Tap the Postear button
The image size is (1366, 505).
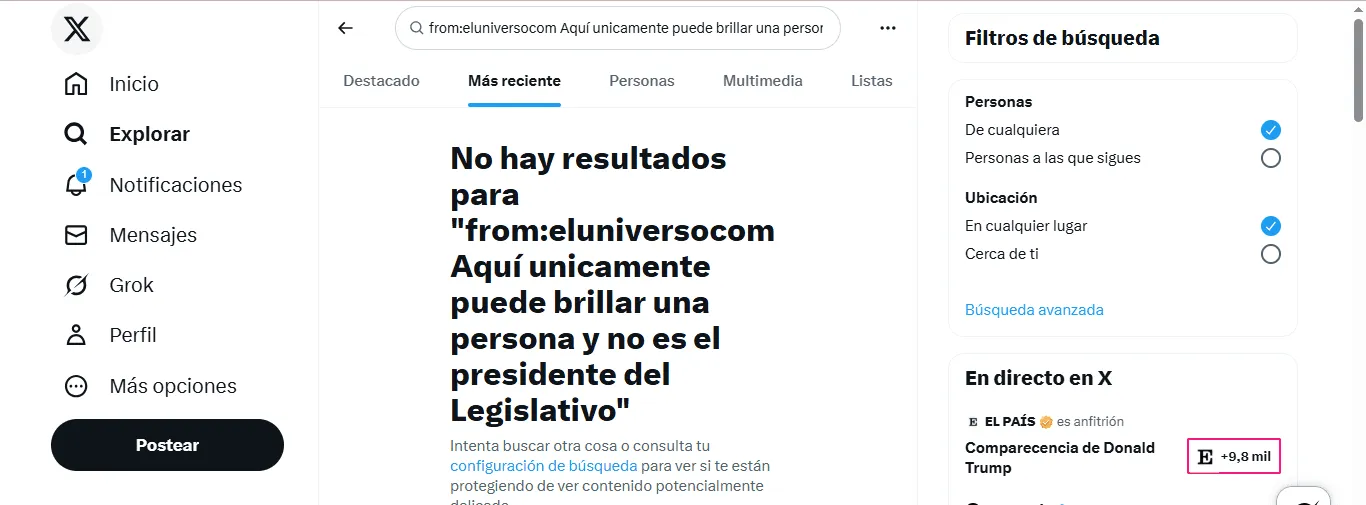(167, 445)
